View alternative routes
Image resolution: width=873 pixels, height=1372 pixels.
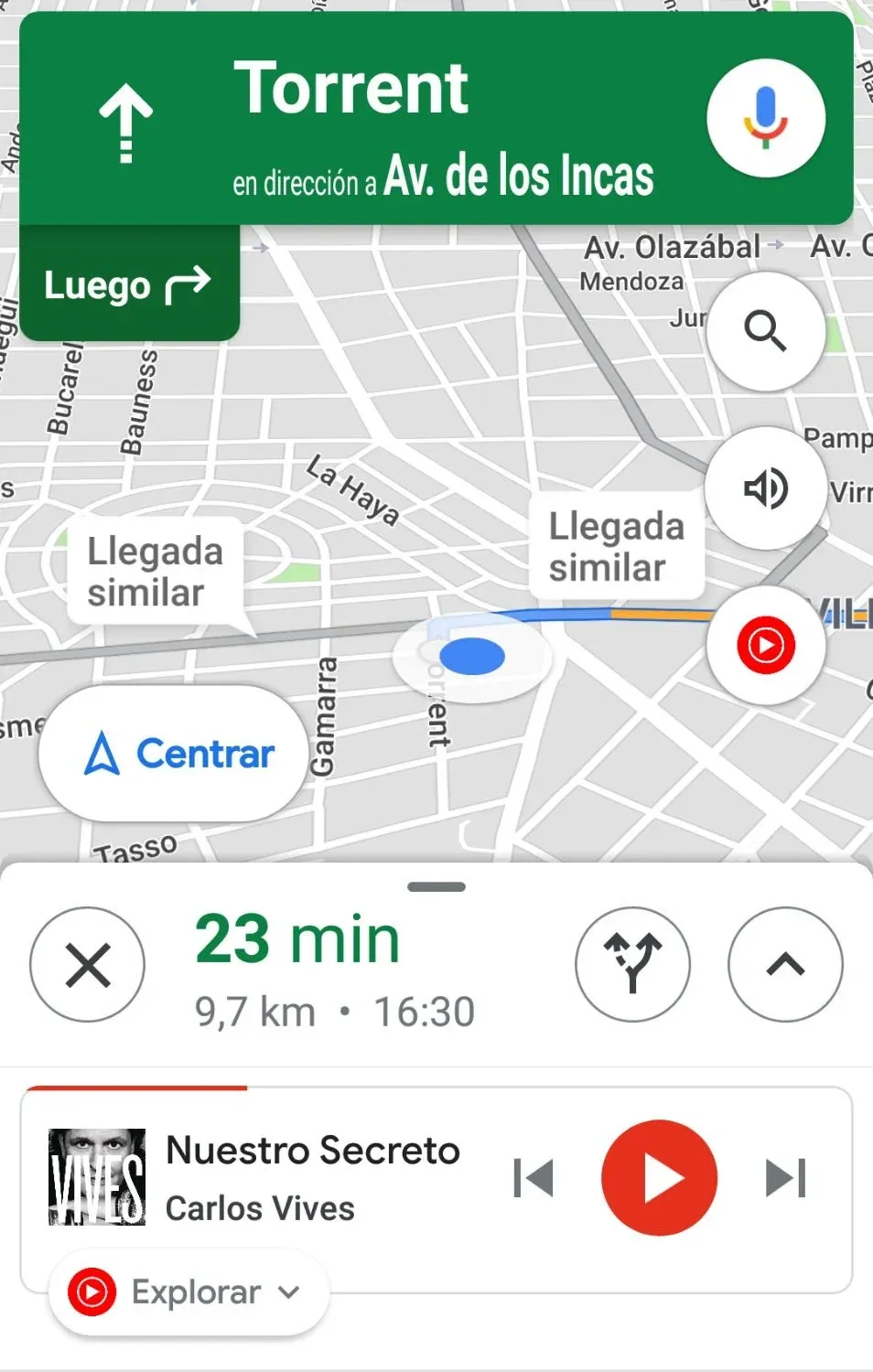point(632,964)
